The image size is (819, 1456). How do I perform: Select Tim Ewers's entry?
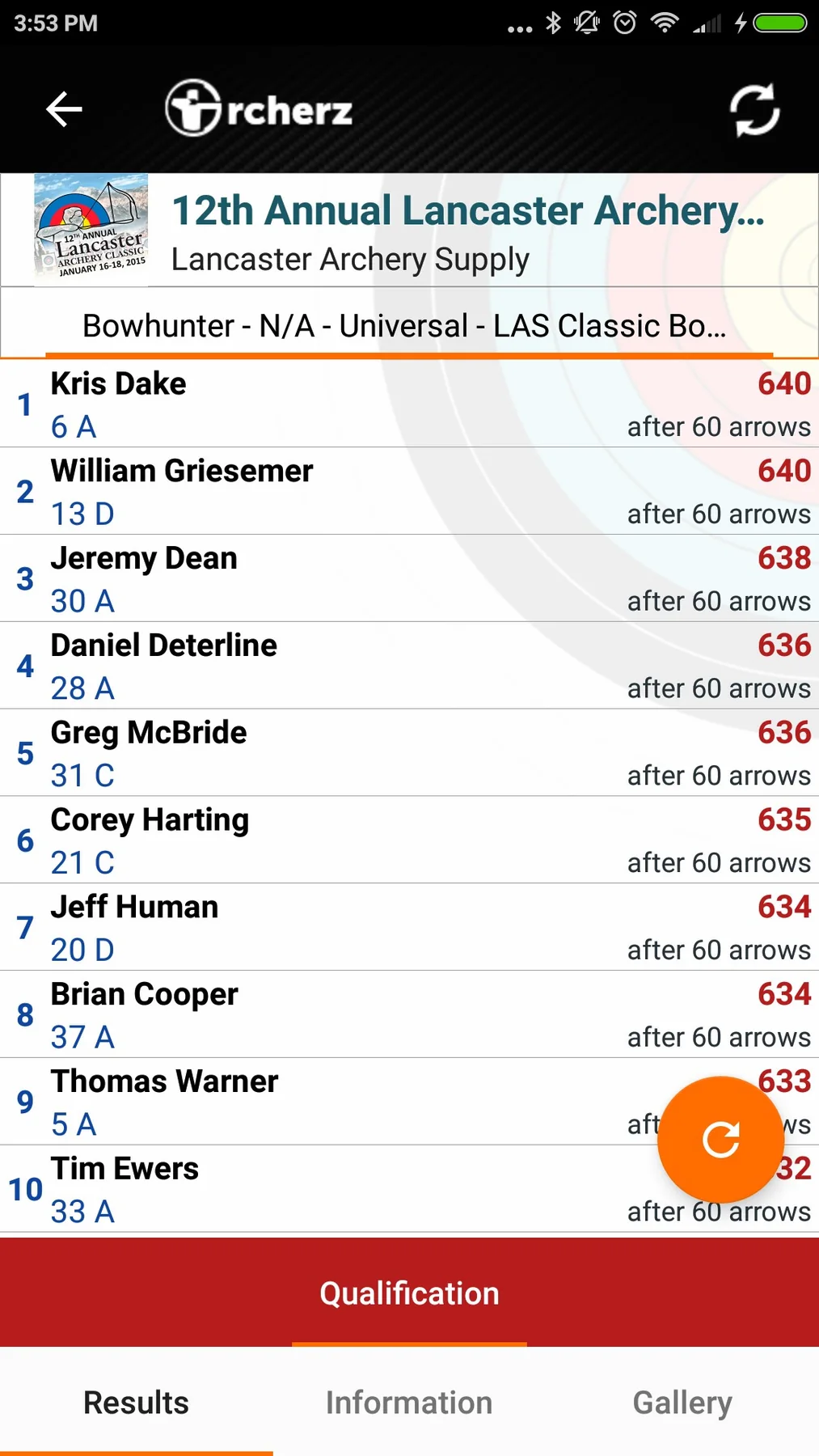(323, 1189)
